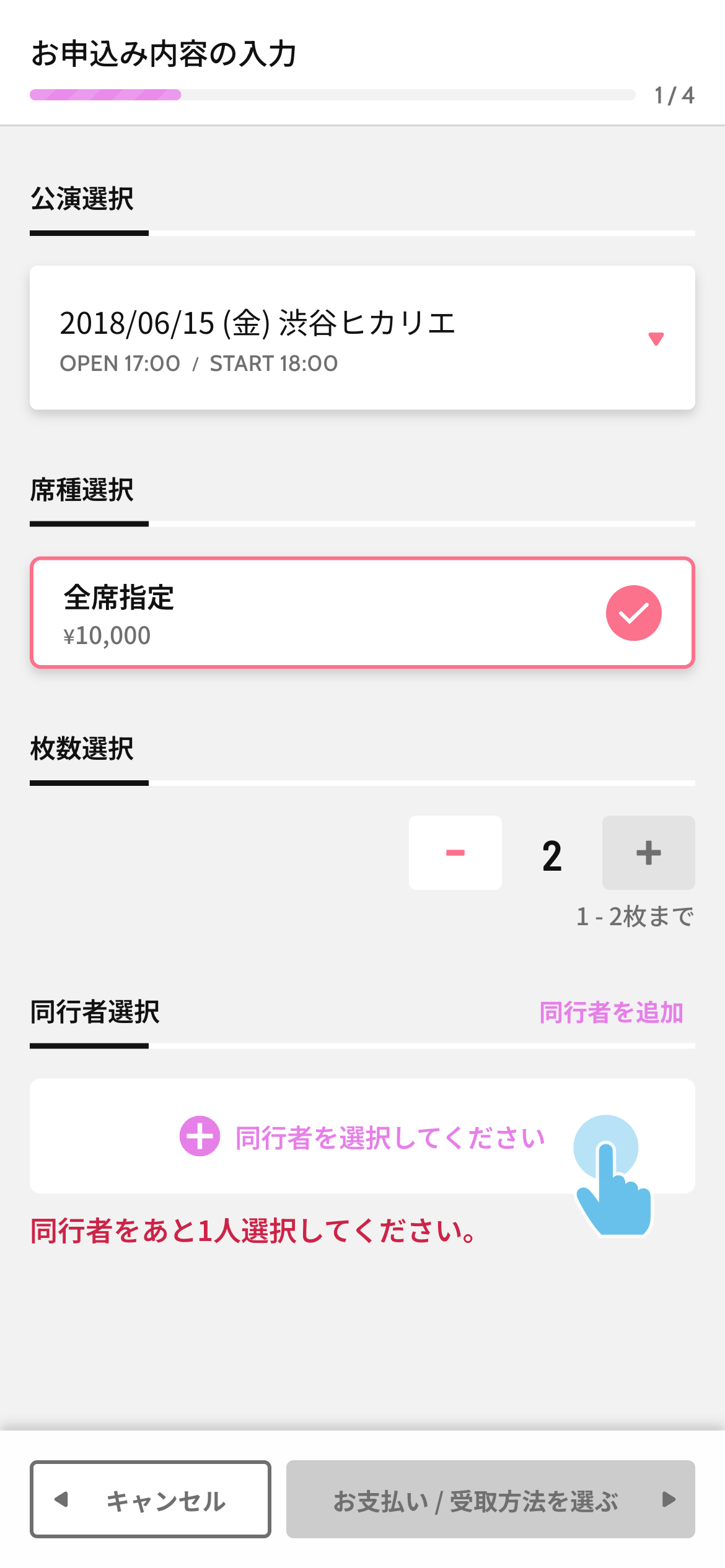Open the 2018/06/15 performance dropdown
The height and width of the screenshot is (1568, 725).
point(362,338)
